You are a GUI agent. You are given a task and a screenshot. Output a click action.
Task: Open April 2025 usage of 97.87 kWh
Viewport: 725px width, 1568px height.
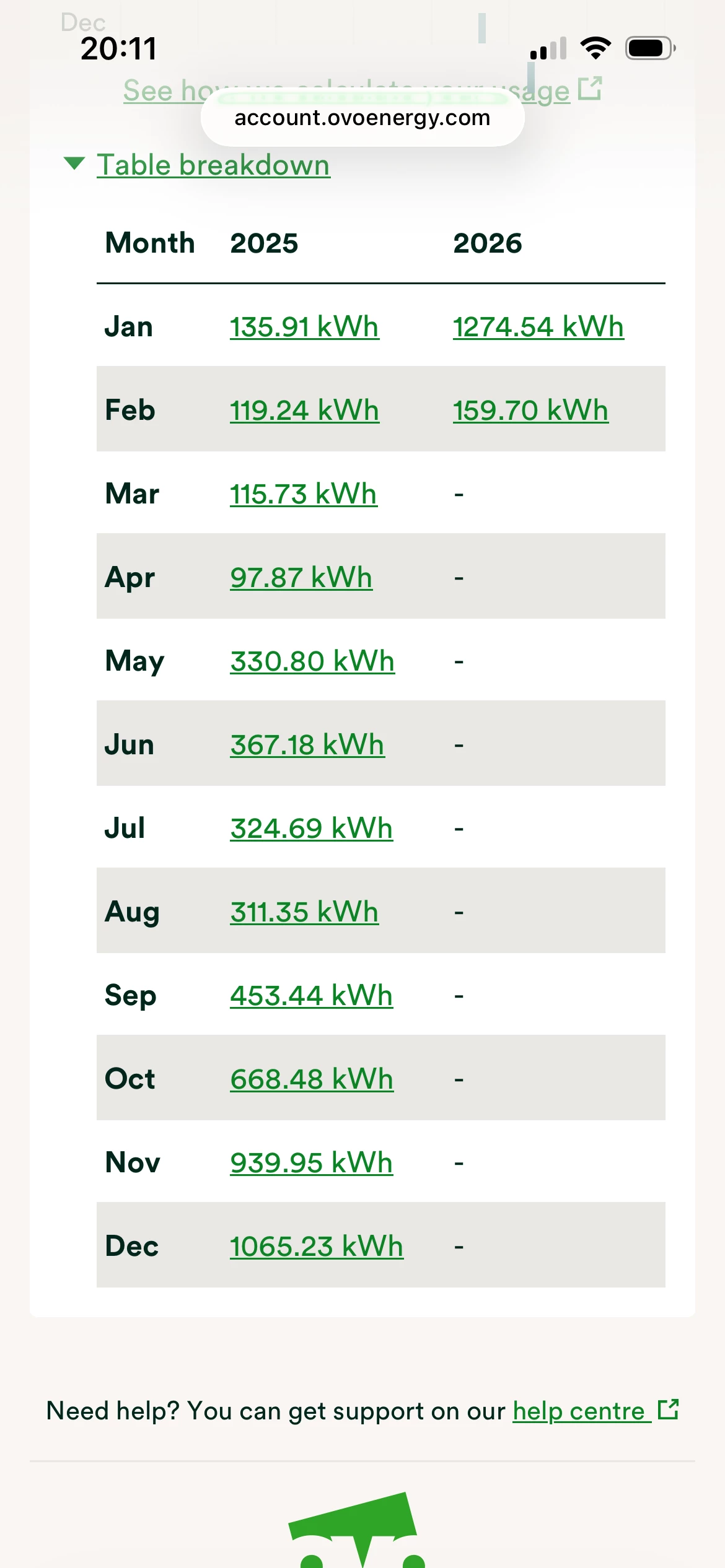tap(301, 578)
